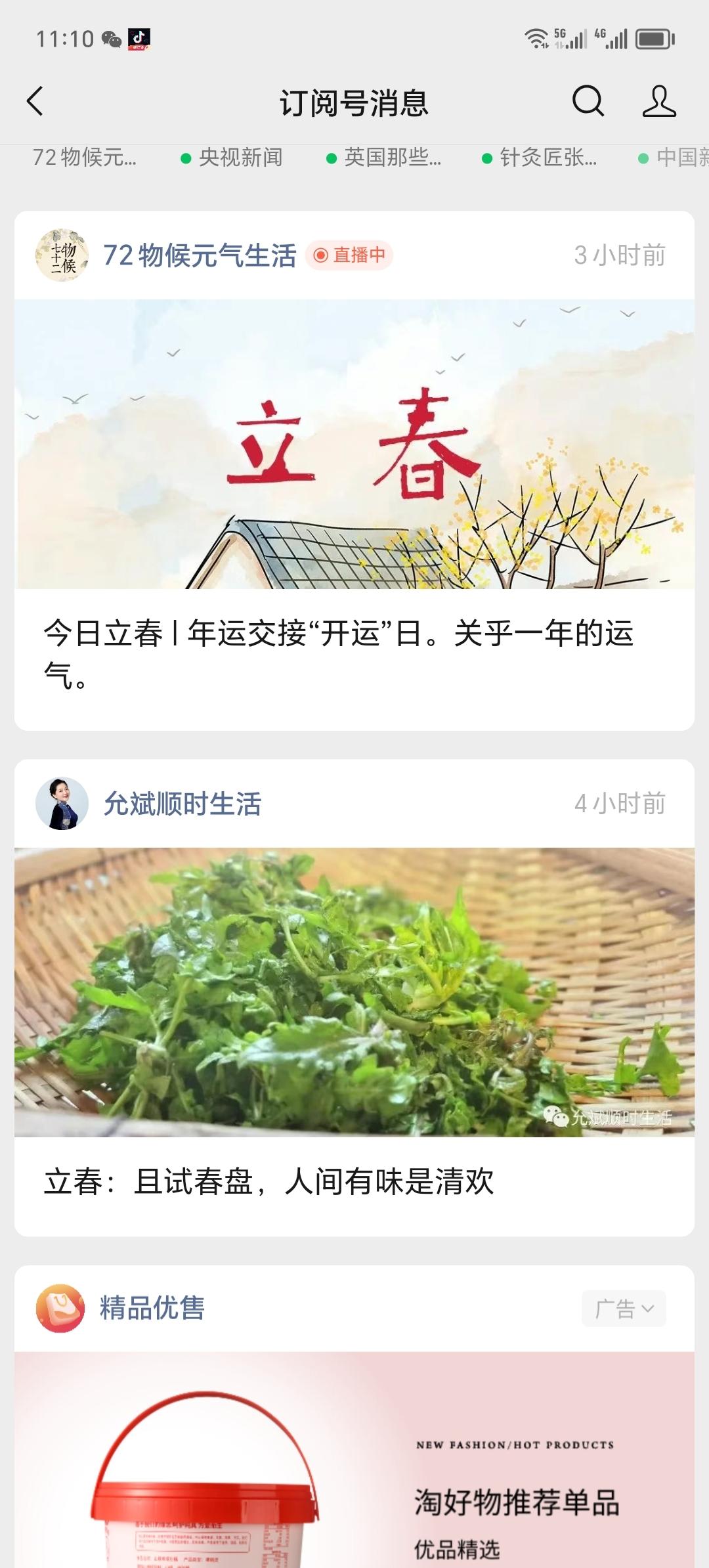Open the 精品优售 advertiser name

pyautogui.click(x=152, y=1308)
